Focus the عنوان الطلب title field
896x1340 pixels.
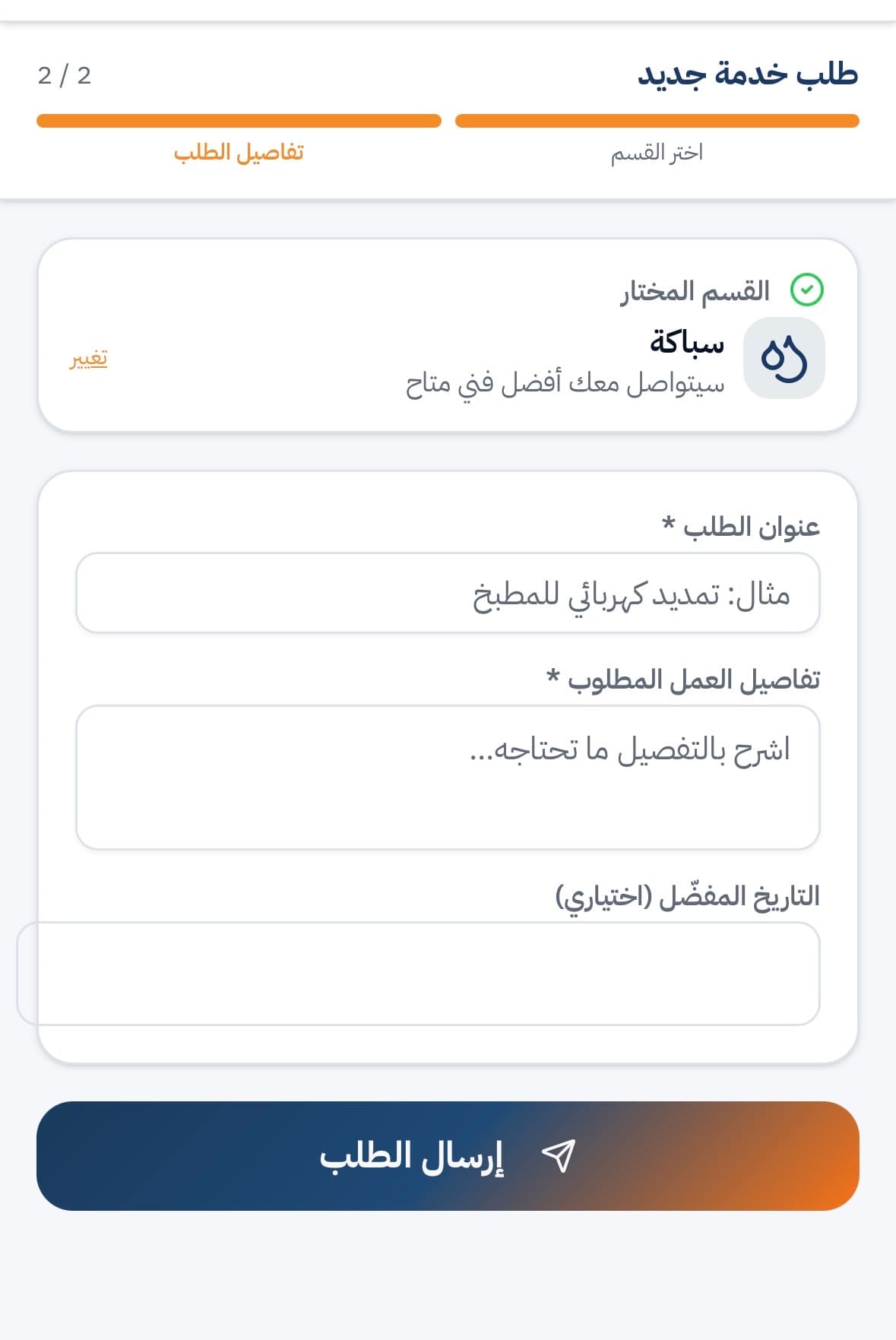pyautogui.click(x=448, y=593)
